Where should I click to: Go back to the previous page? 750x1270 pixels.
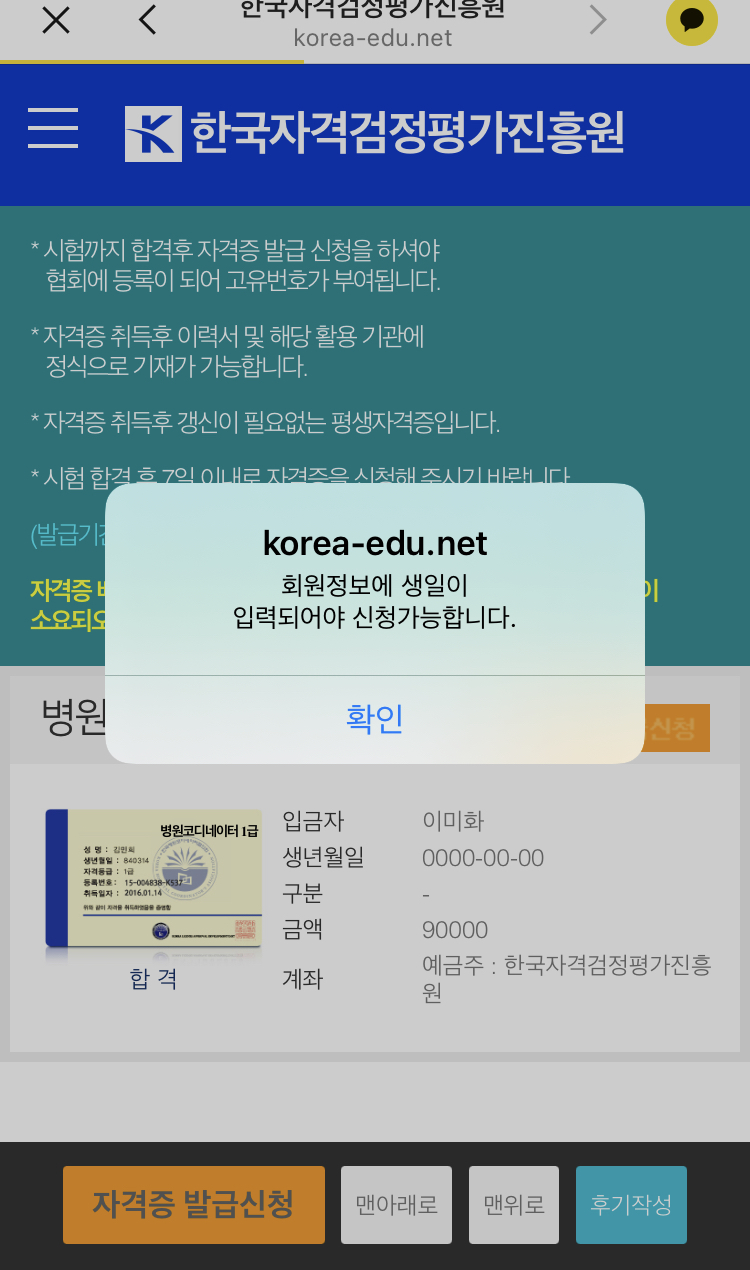coord(148,20)
